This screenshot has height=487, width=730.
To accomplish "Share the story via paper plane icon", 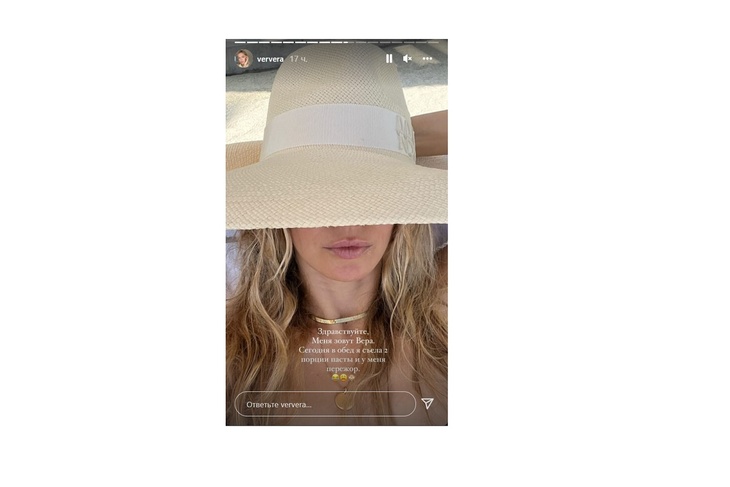I will [427, 404].
